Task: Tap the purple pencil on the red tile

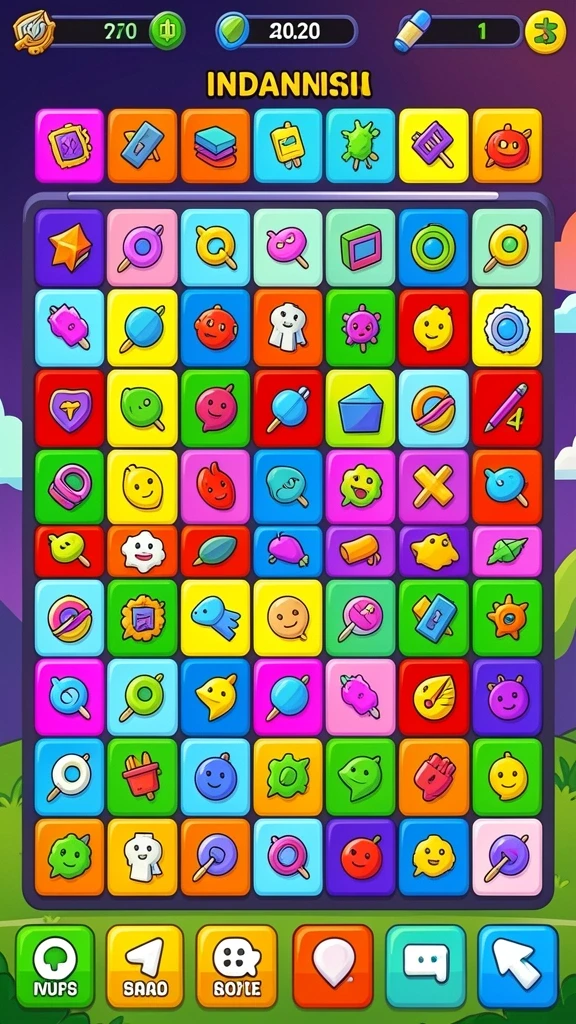Action: (507, 408)
